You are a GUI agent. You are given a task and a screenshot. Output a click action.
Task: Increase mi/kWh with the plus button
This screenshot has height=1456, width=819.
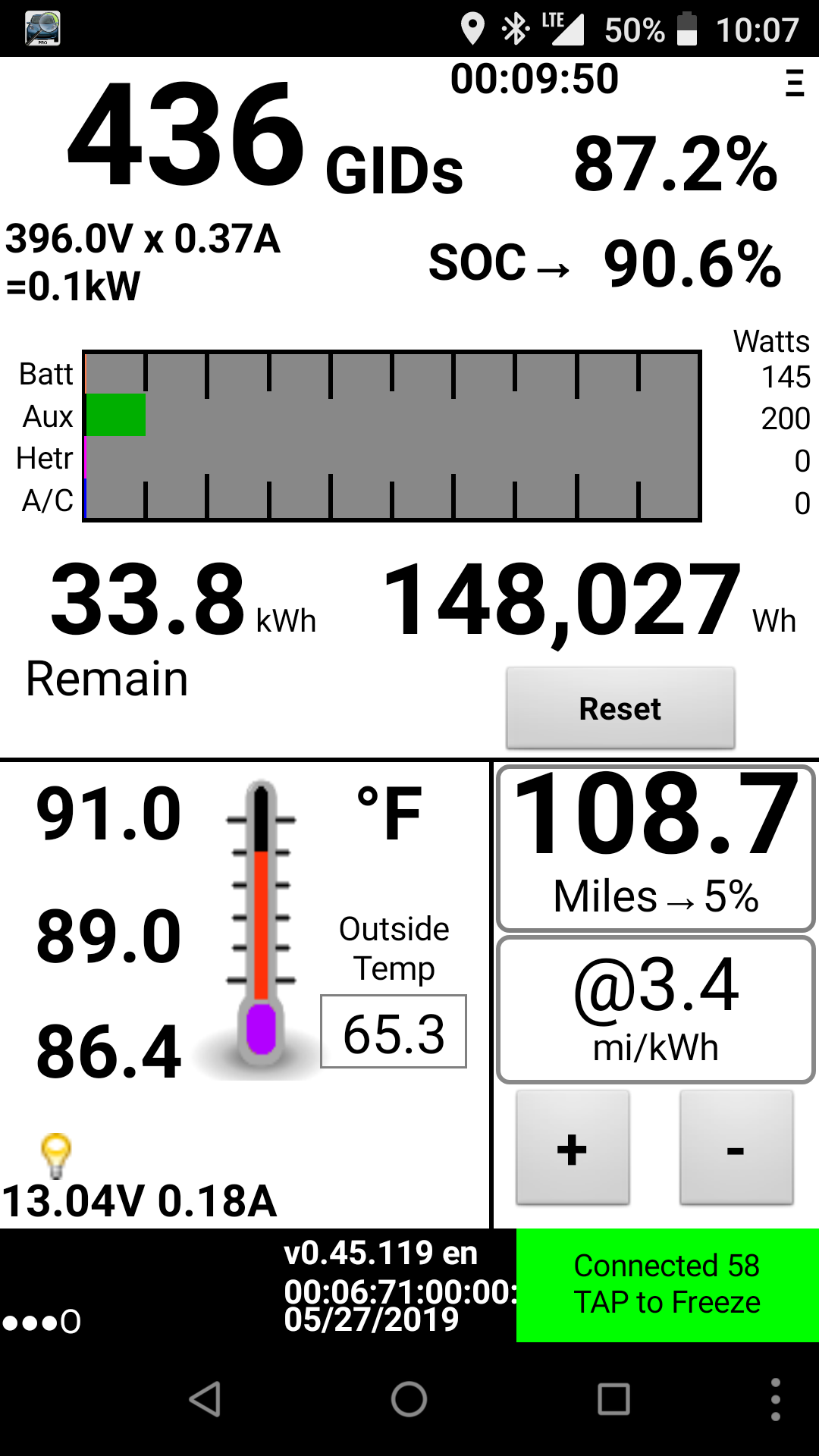point(573,1148)
